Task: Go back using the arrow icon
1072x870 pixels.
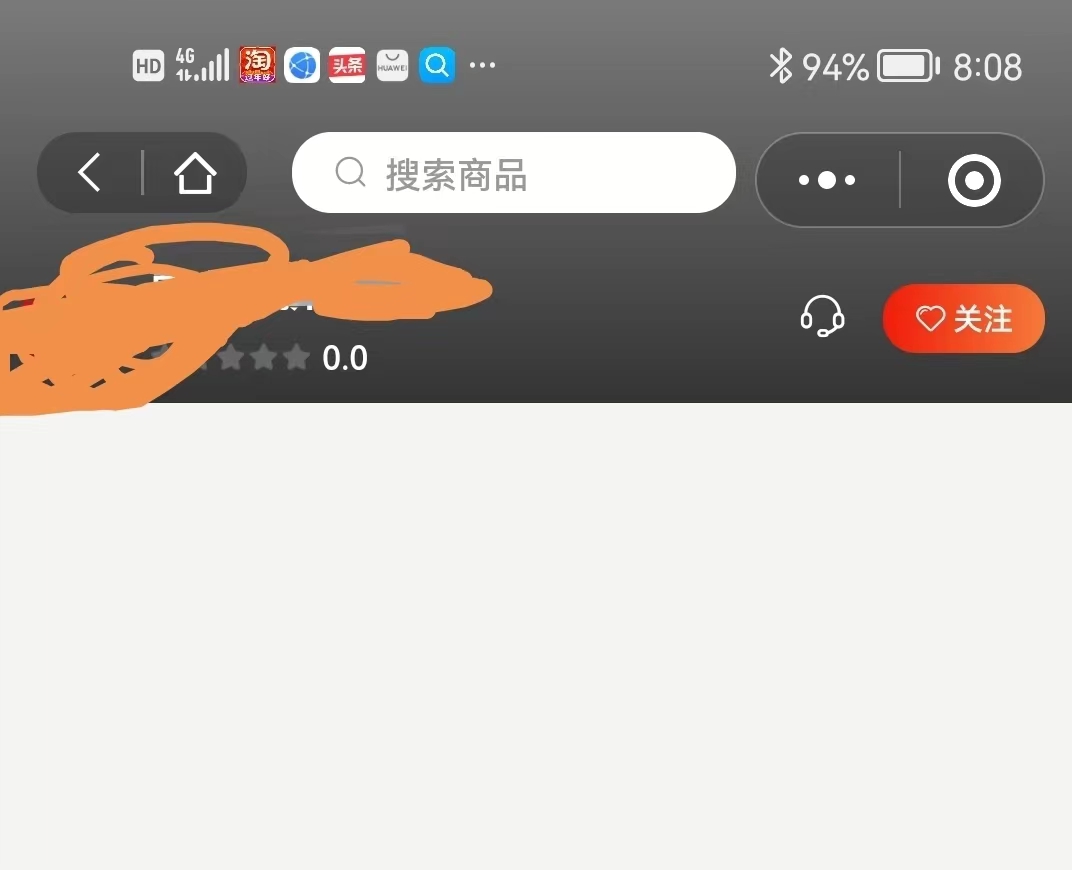Action: (90, 173)
